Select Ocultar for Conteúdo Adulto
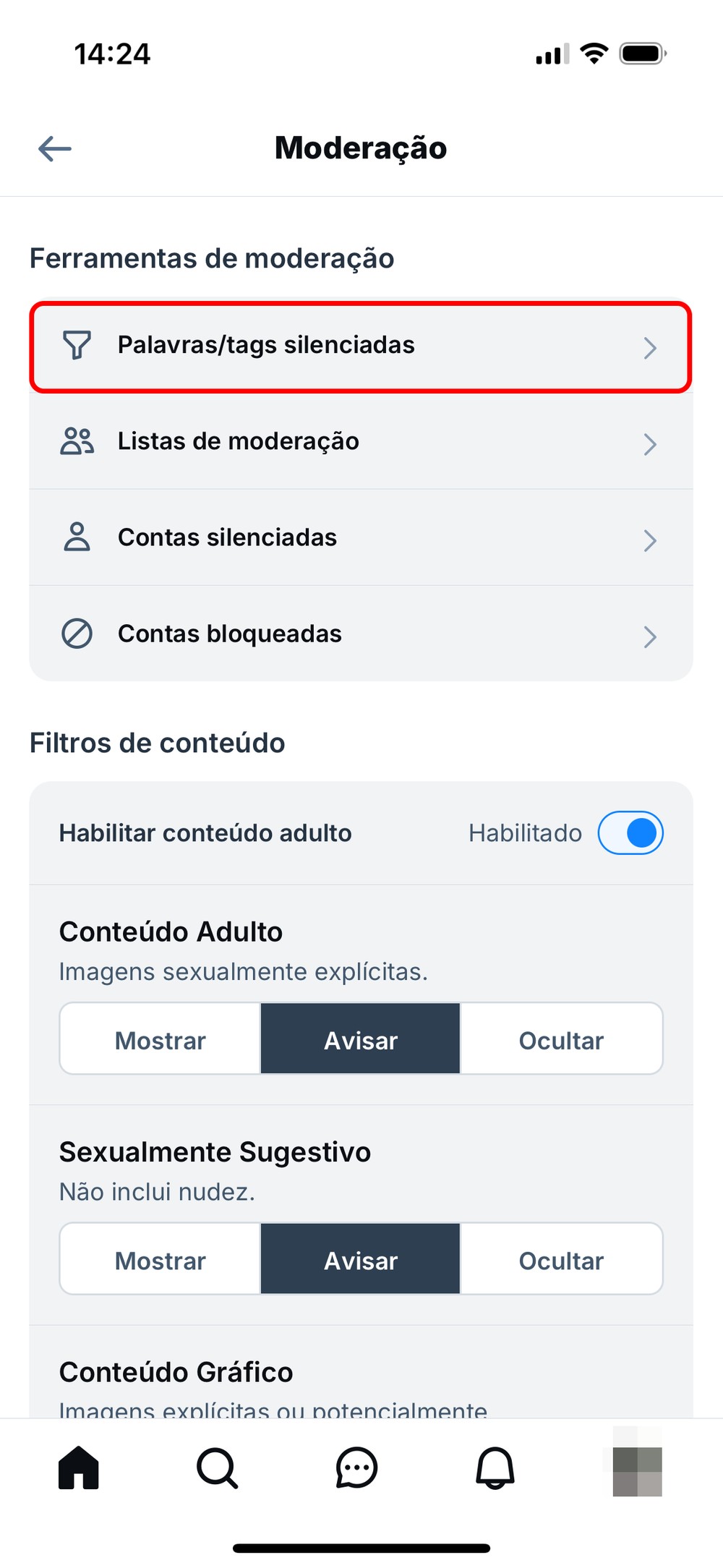Screen dimensions: 723x1568 point(561,1040)
